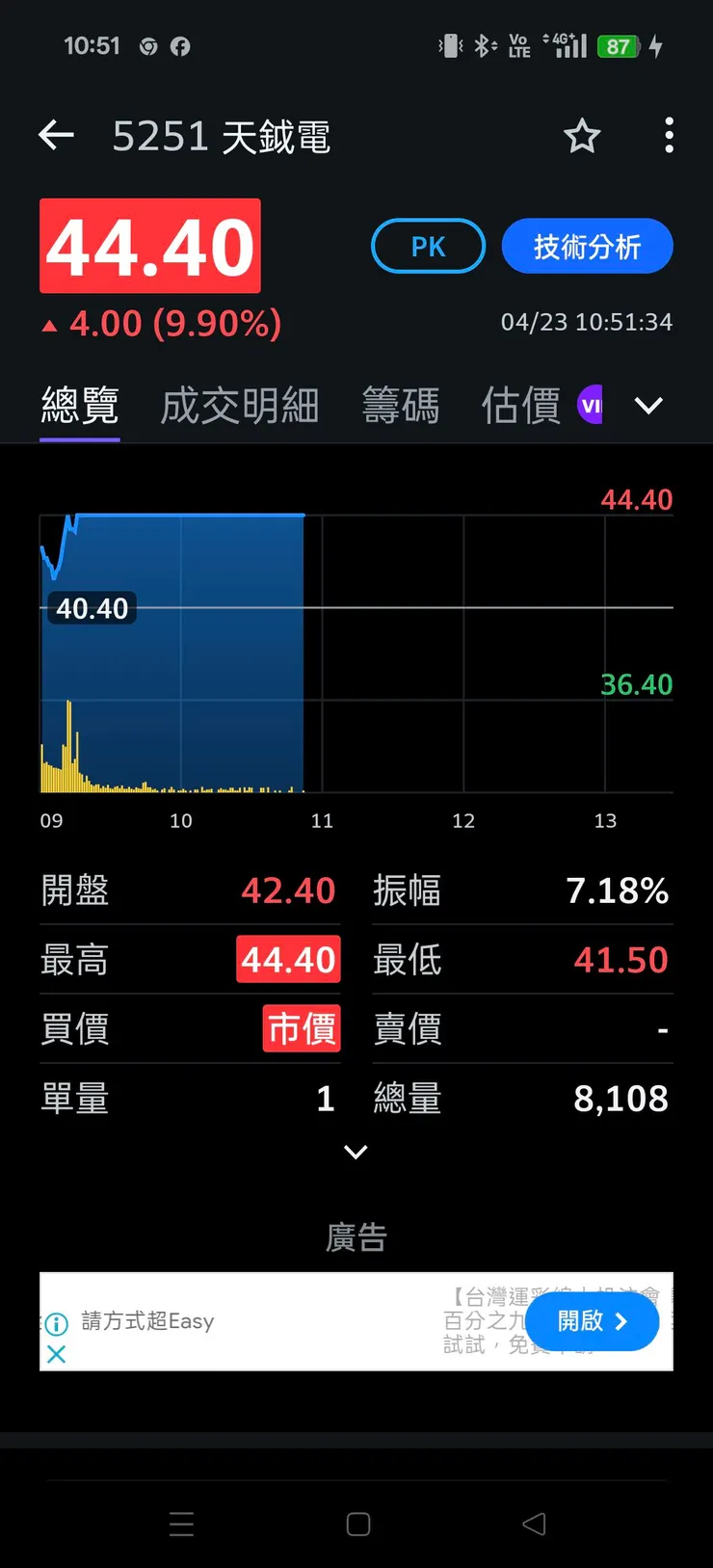
Task: Open 技術分析 technical analysis
Action: point(587,246)
